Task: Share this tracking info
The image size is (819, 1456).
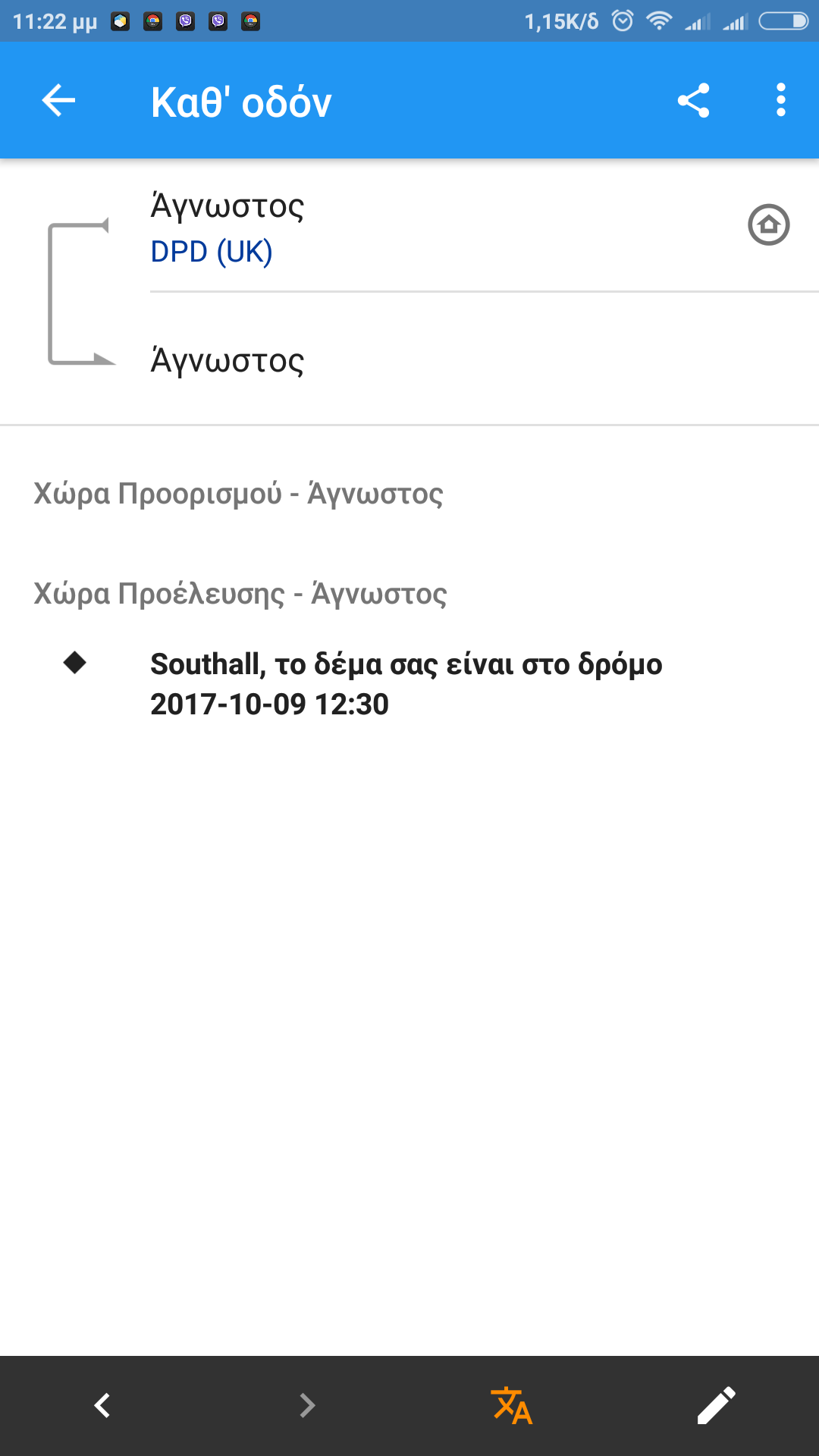Action: pyautogui.click(x=693, y=101)
